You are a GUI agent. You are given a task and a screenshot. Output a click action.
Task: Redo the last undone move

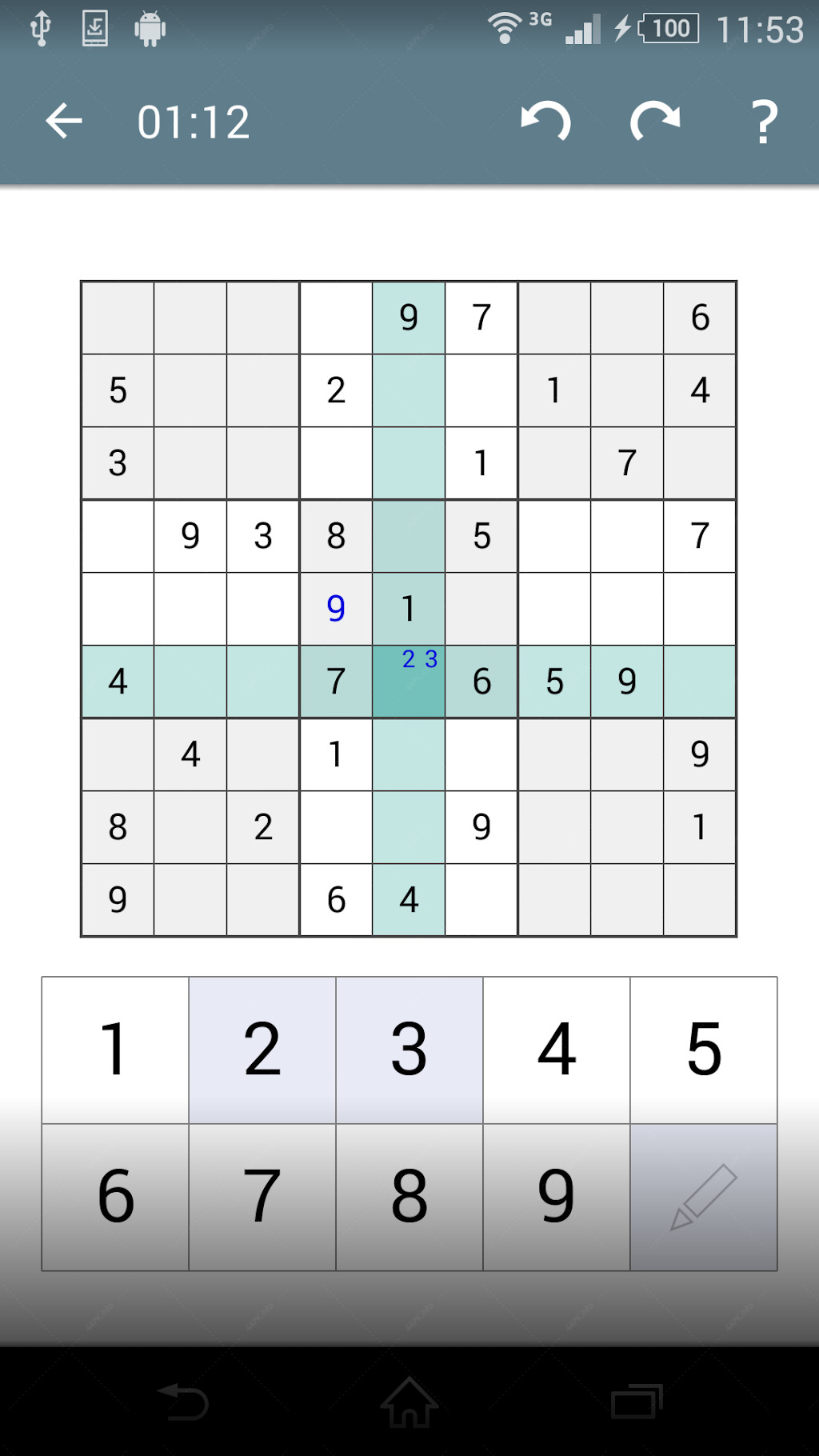[x=655, y=122]
